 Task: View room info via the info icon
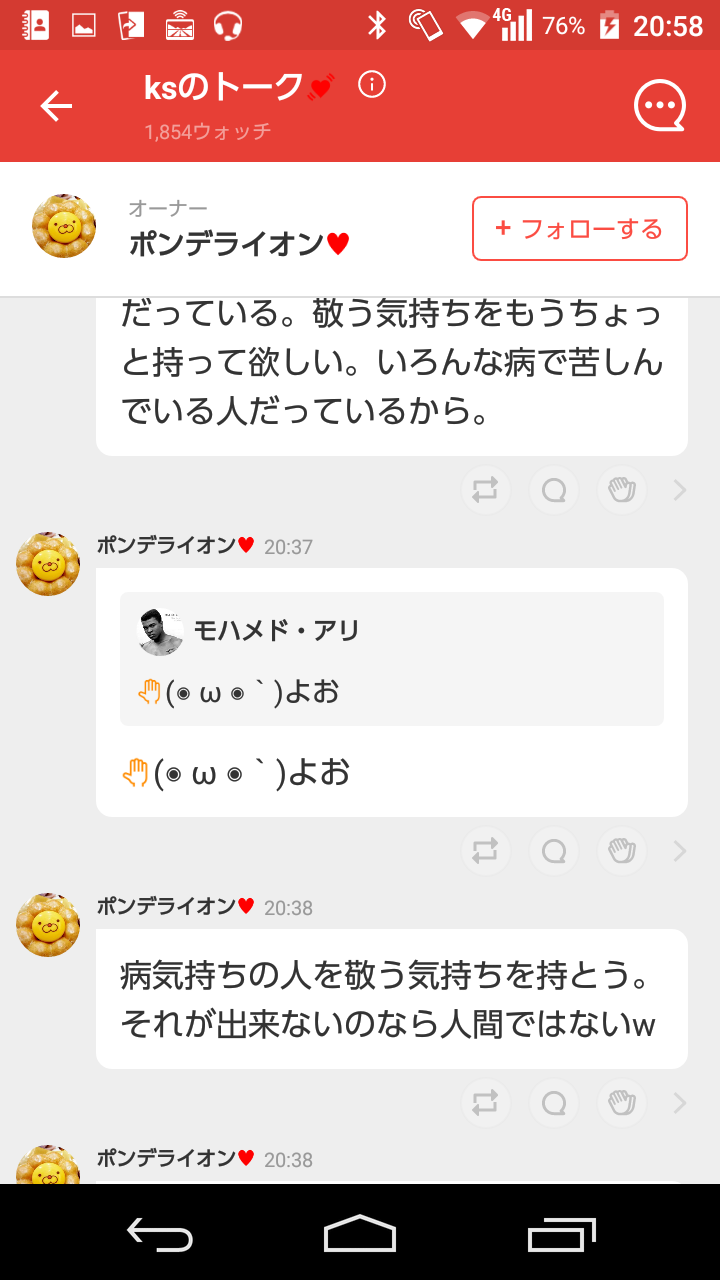372,84
